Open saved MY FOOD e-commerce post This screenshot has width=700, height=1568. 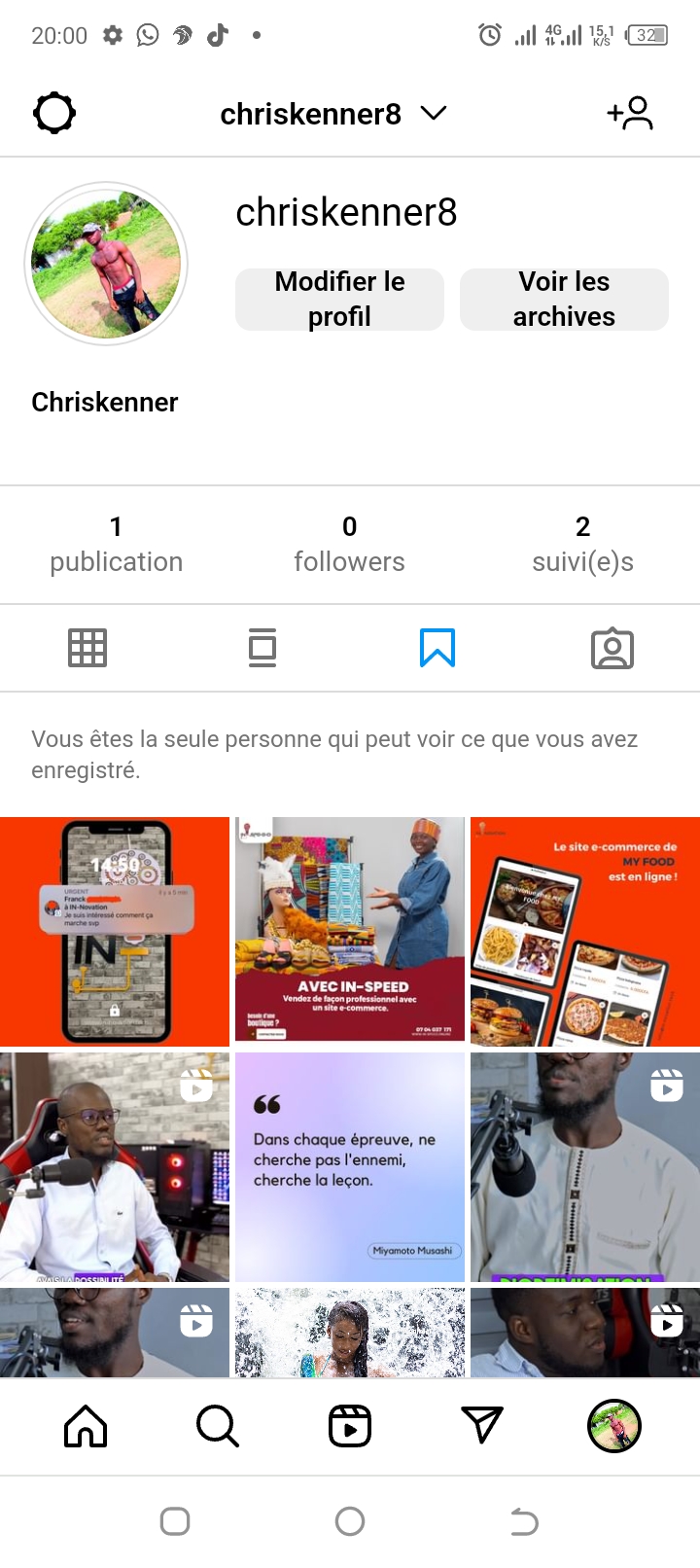coord(585,931)
